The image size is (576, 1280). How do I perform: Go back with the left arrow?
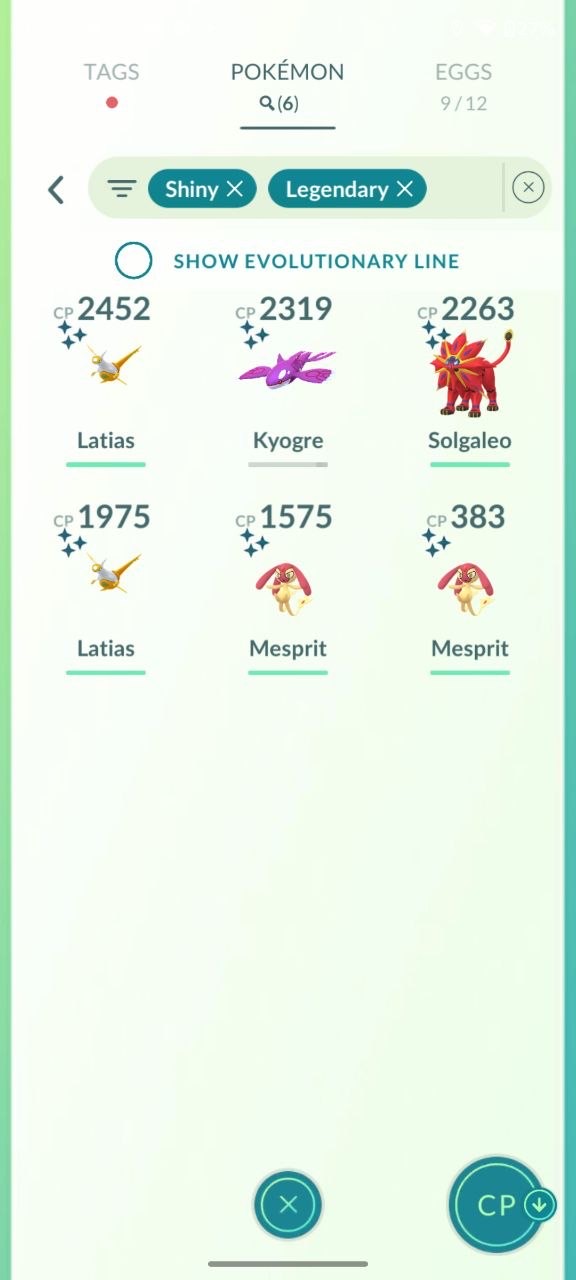coord(56,189)
